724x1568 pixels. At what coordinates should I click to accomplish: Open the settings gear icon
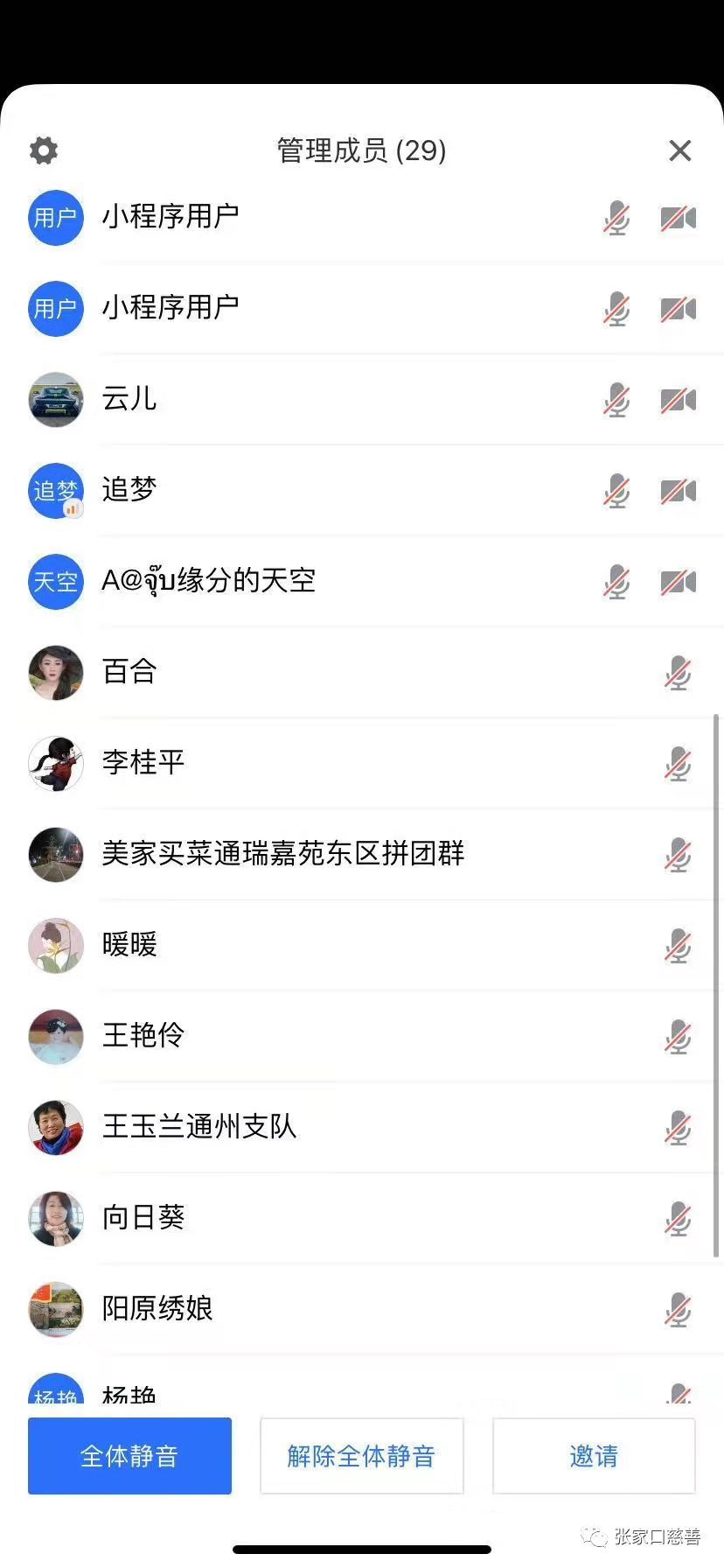[x=44, y=150]
